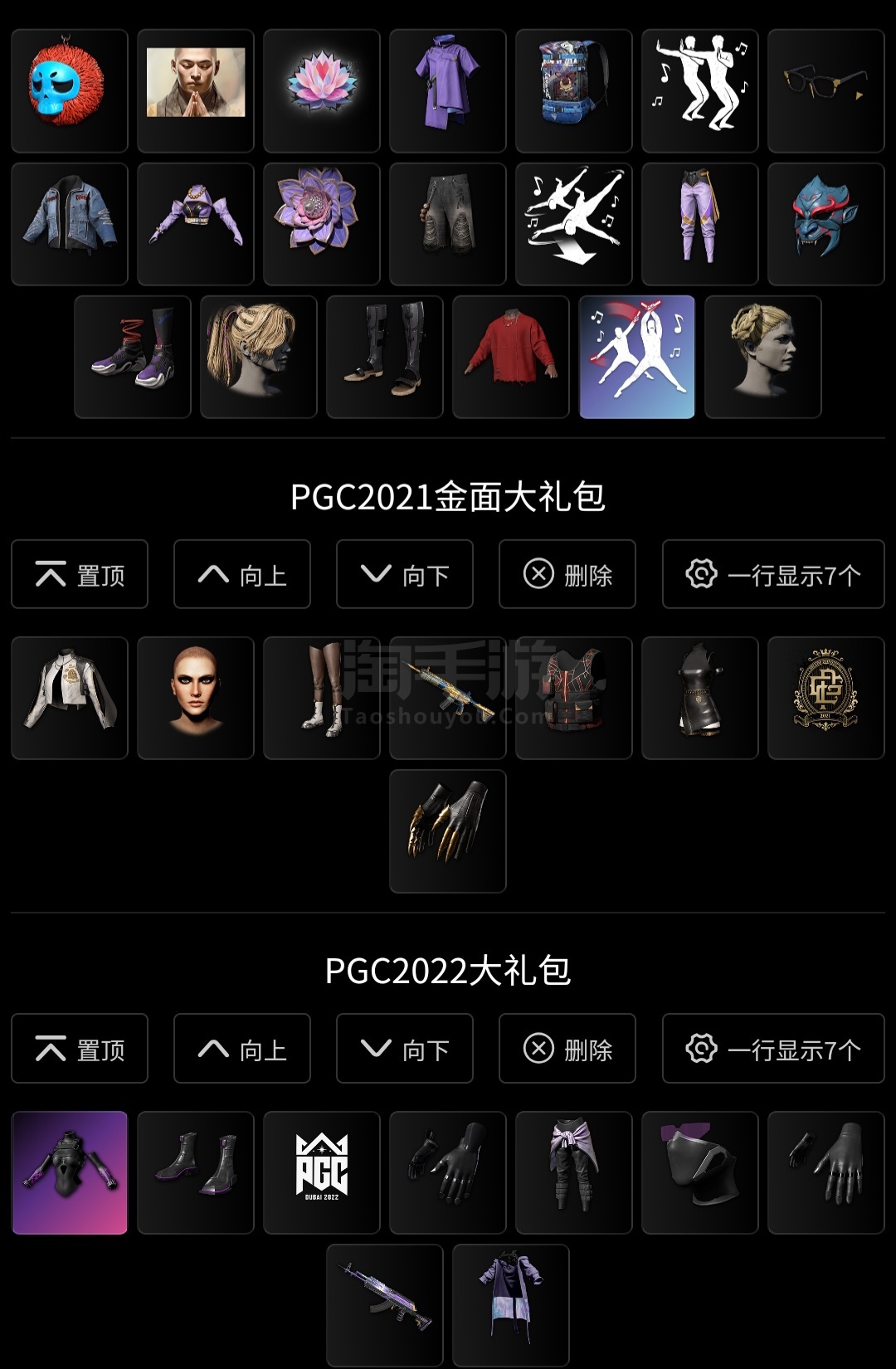
Task: Select the blue skull mask item
Action: click(x=70, y=91)
